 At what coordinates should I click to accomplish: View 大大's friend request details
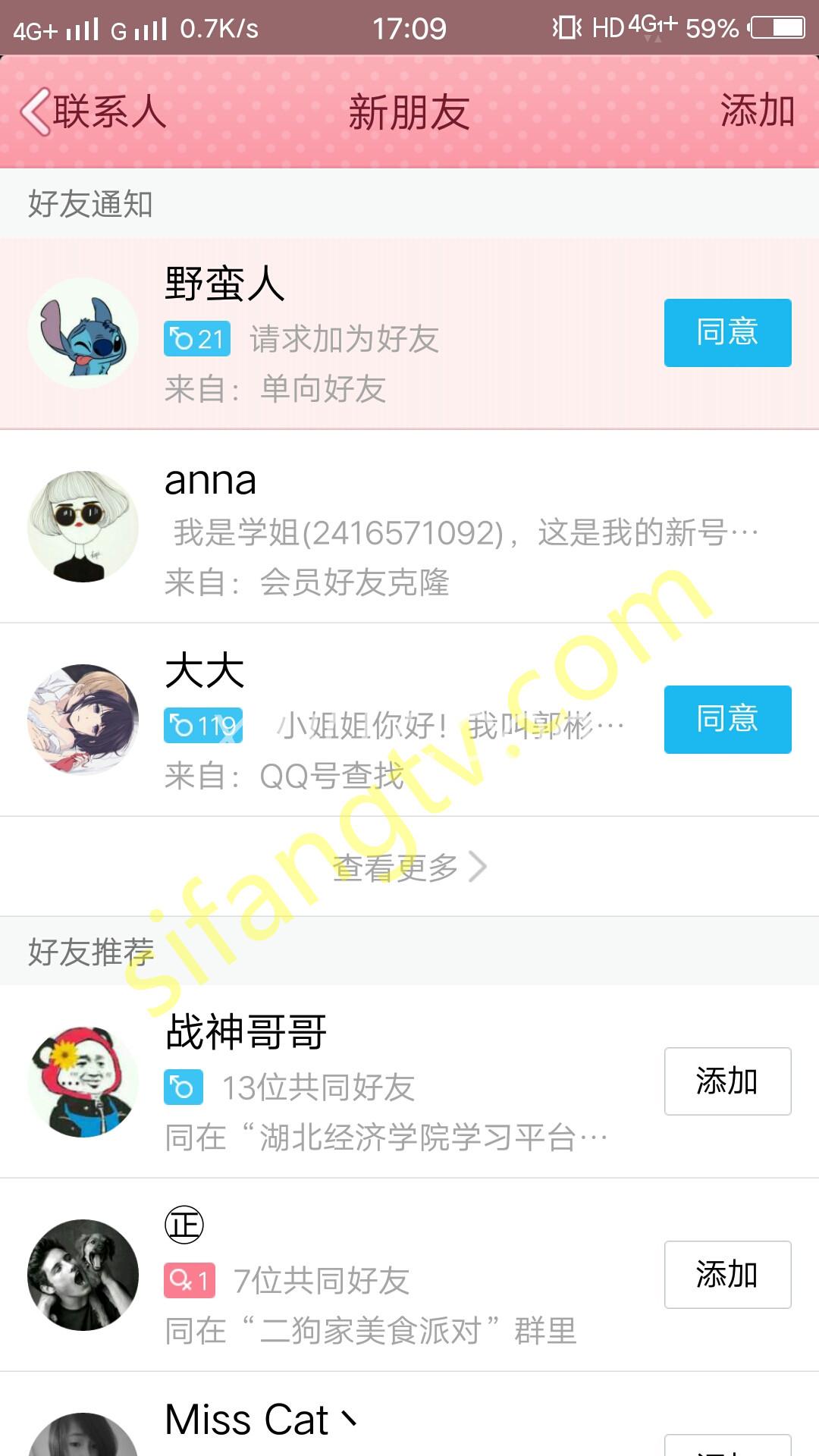394,720
